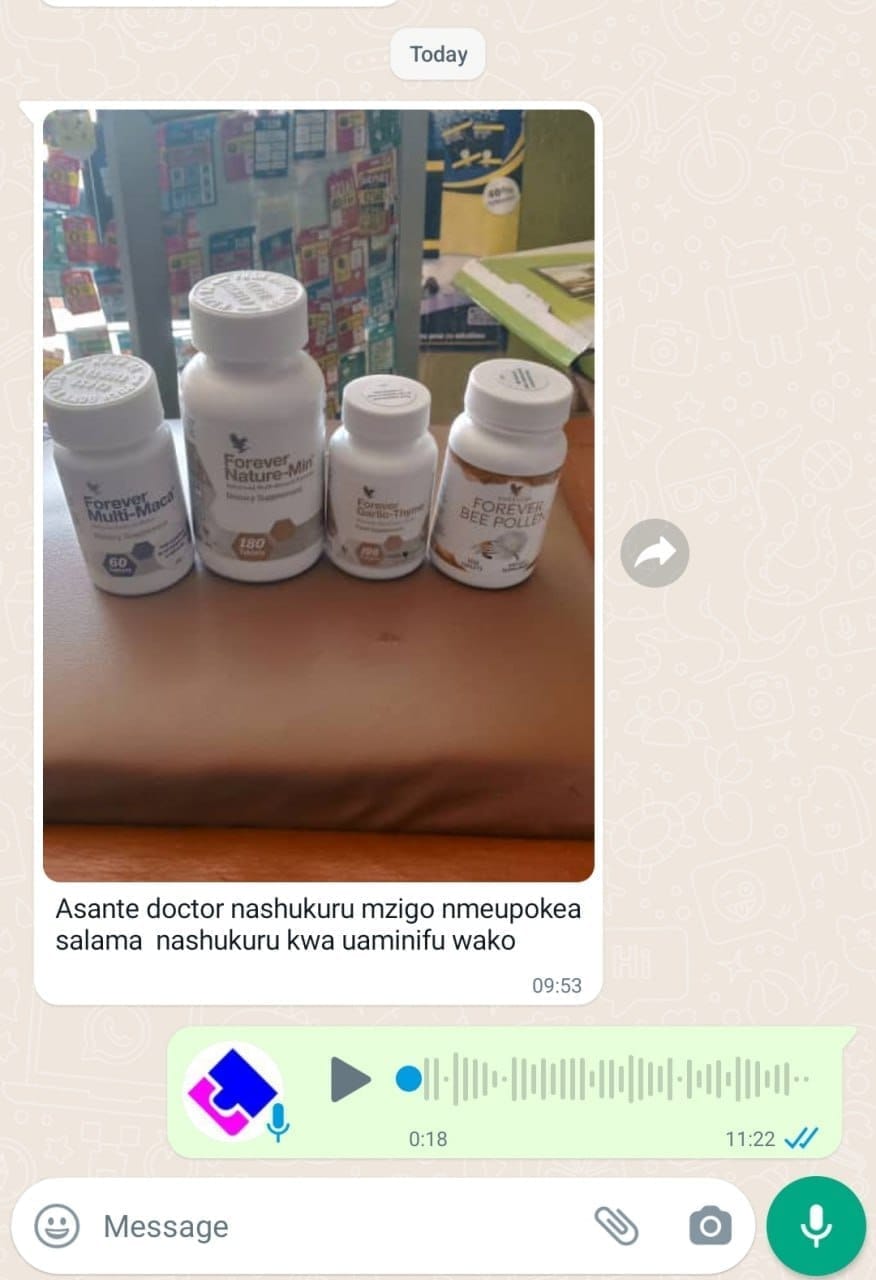Open the camera from message bar
The height and width of the screenshot is (1280, 876).
(709, 1225)
